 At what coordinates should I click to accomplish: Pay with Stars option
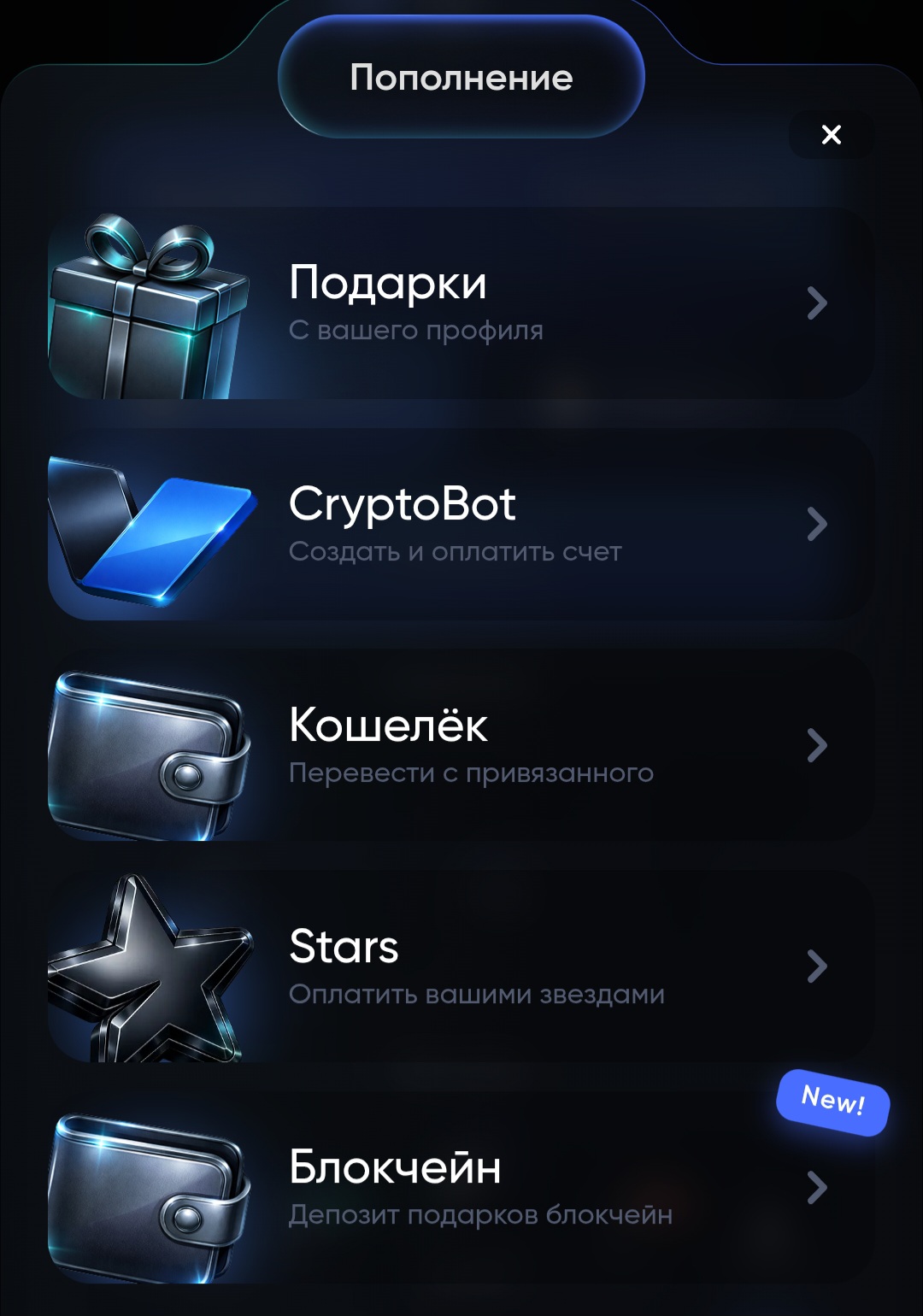(461, 966)
